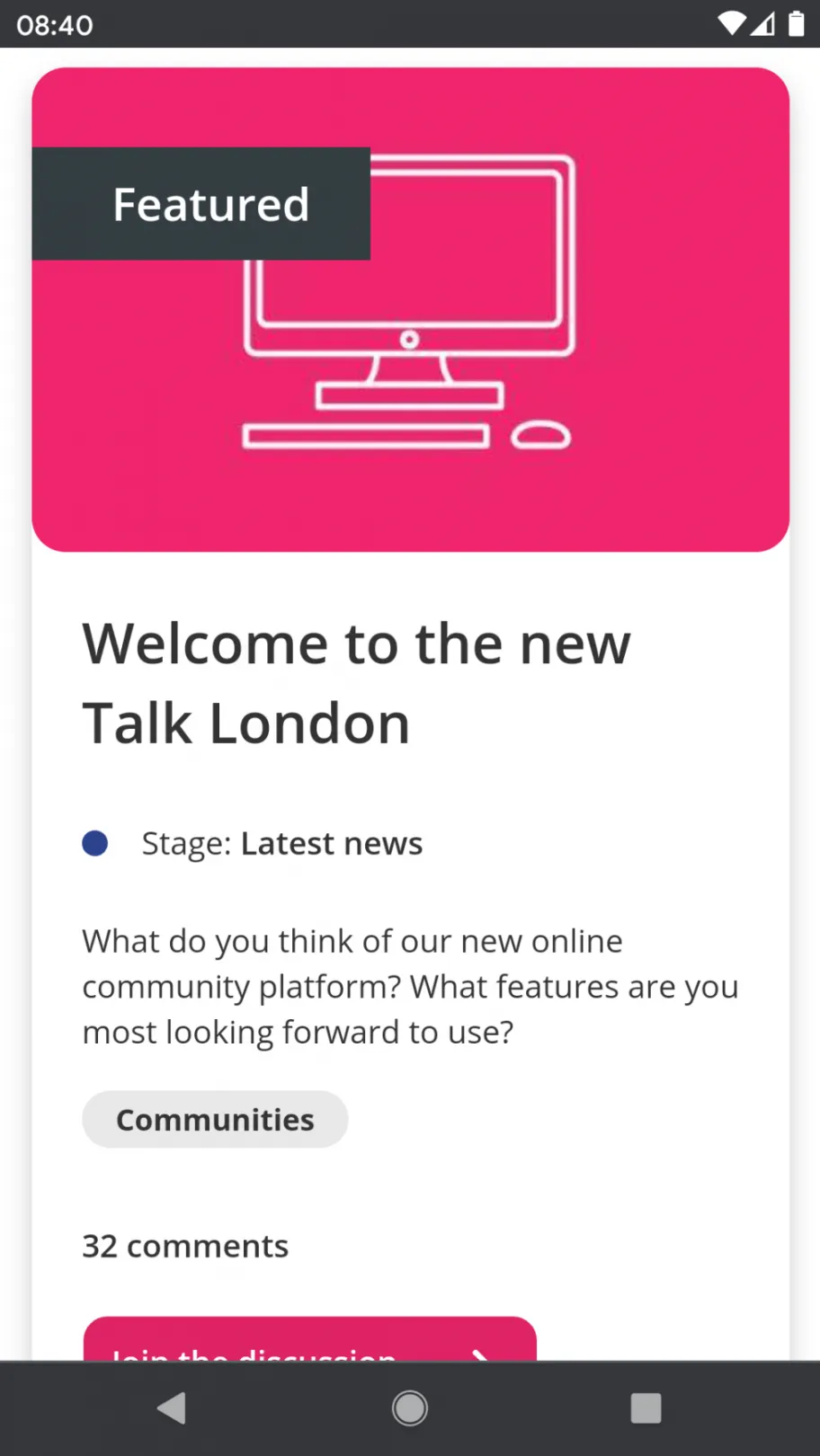Viewport: 820px width, 1456px height.
Task: Select the Communities topic tag
Action: pos(214,1119)
